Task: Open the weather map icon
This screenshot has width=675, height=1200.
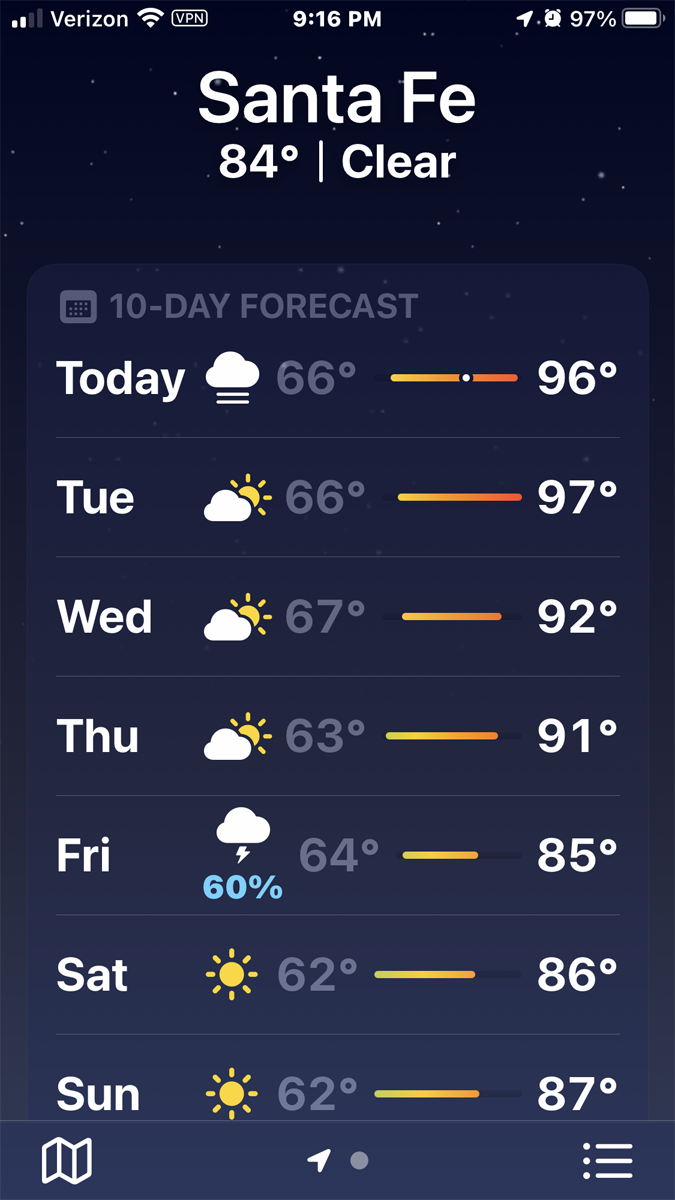Action: pyautogui.click(x=66, y=1161)
